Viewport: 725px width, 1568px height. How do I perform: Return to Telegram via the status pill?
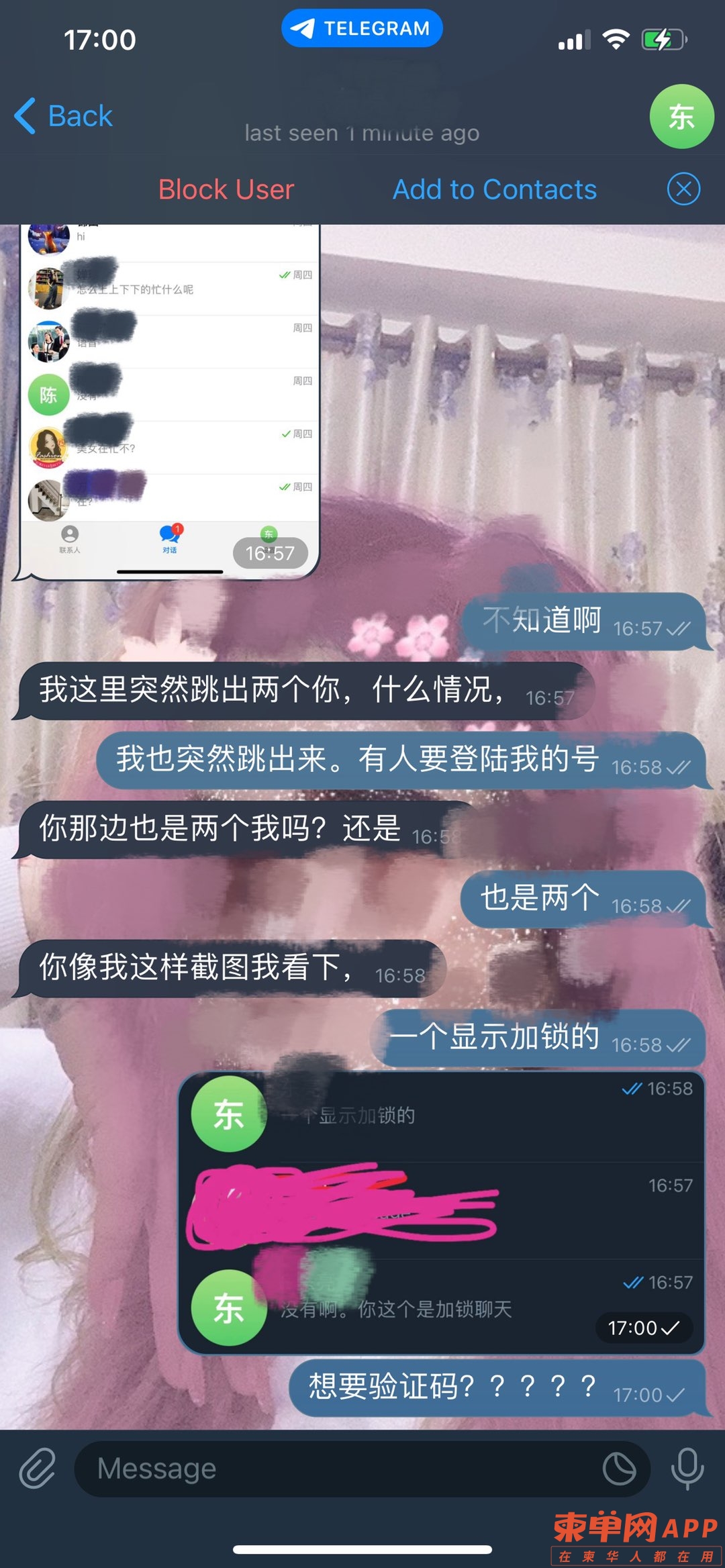coord(362,28)
